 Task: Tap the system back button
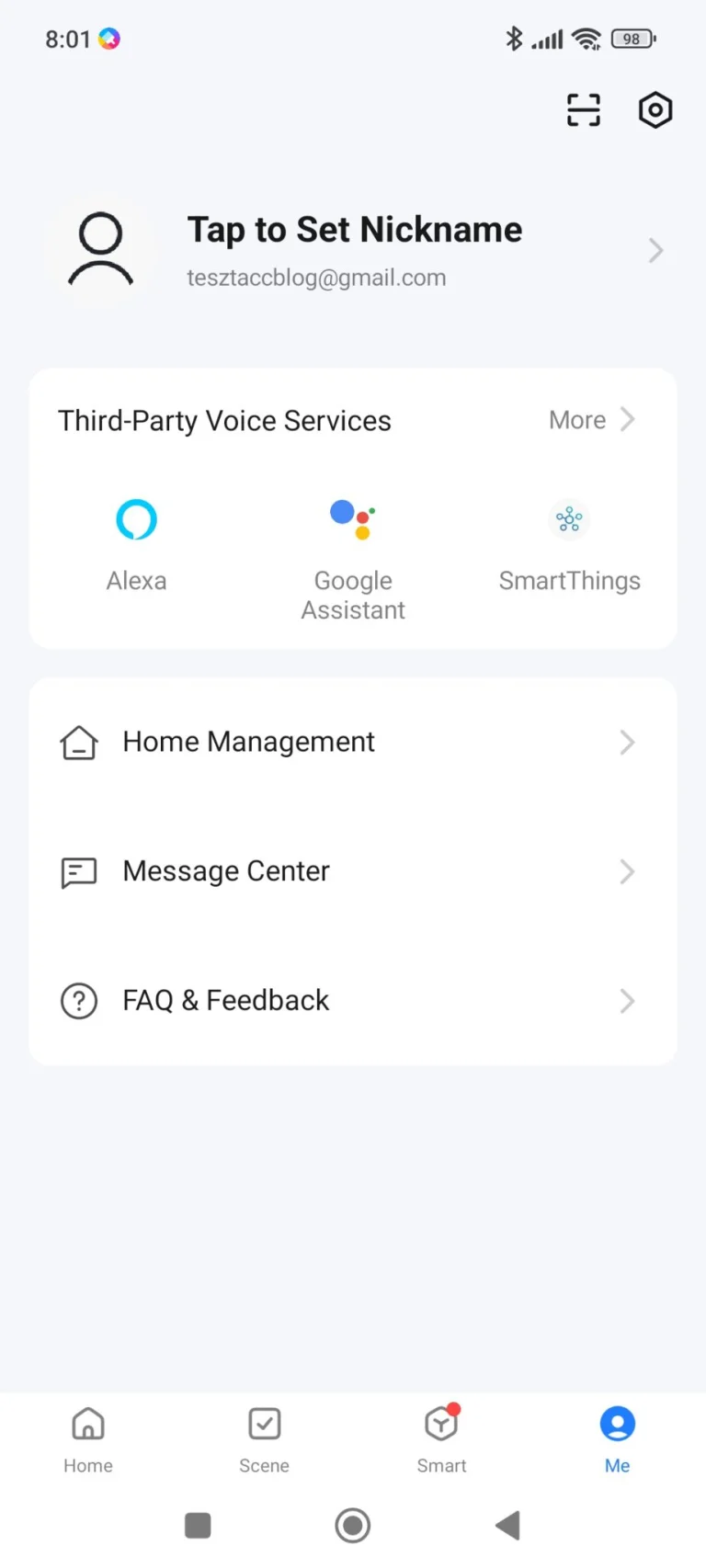pos(507,1526)
